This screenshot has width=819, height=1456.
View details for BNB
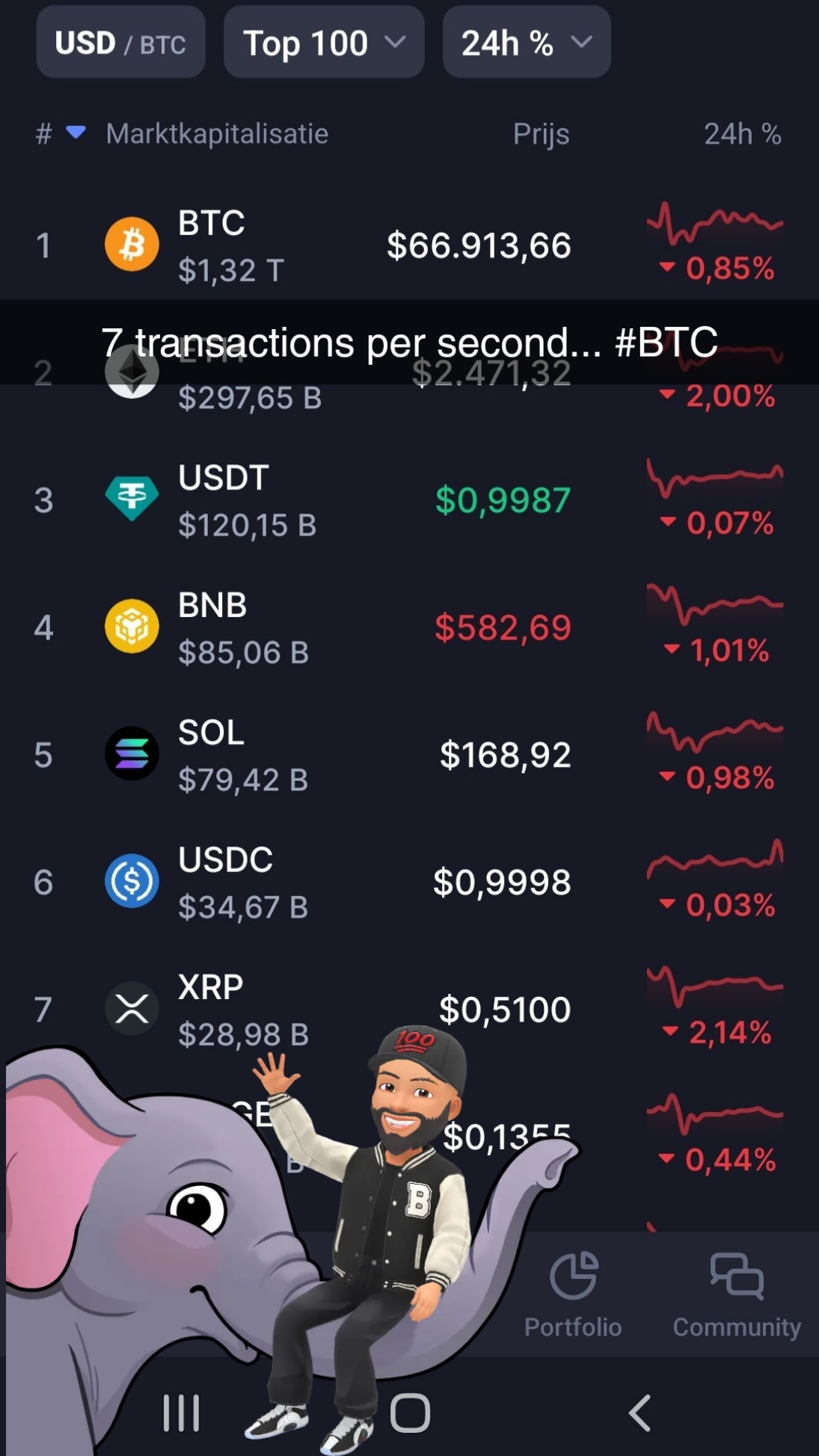click(409, 627)
